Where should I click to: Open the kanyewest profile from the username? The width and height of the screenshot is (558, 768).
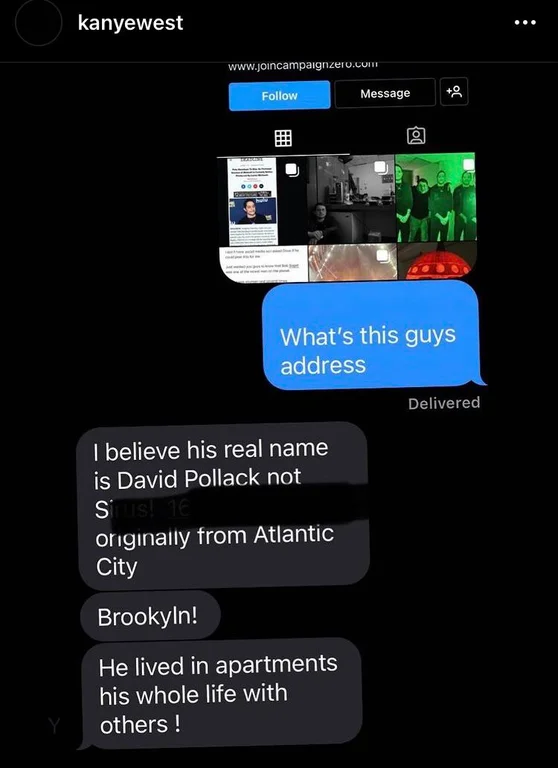pyautogui.click(x=130, y=23)
